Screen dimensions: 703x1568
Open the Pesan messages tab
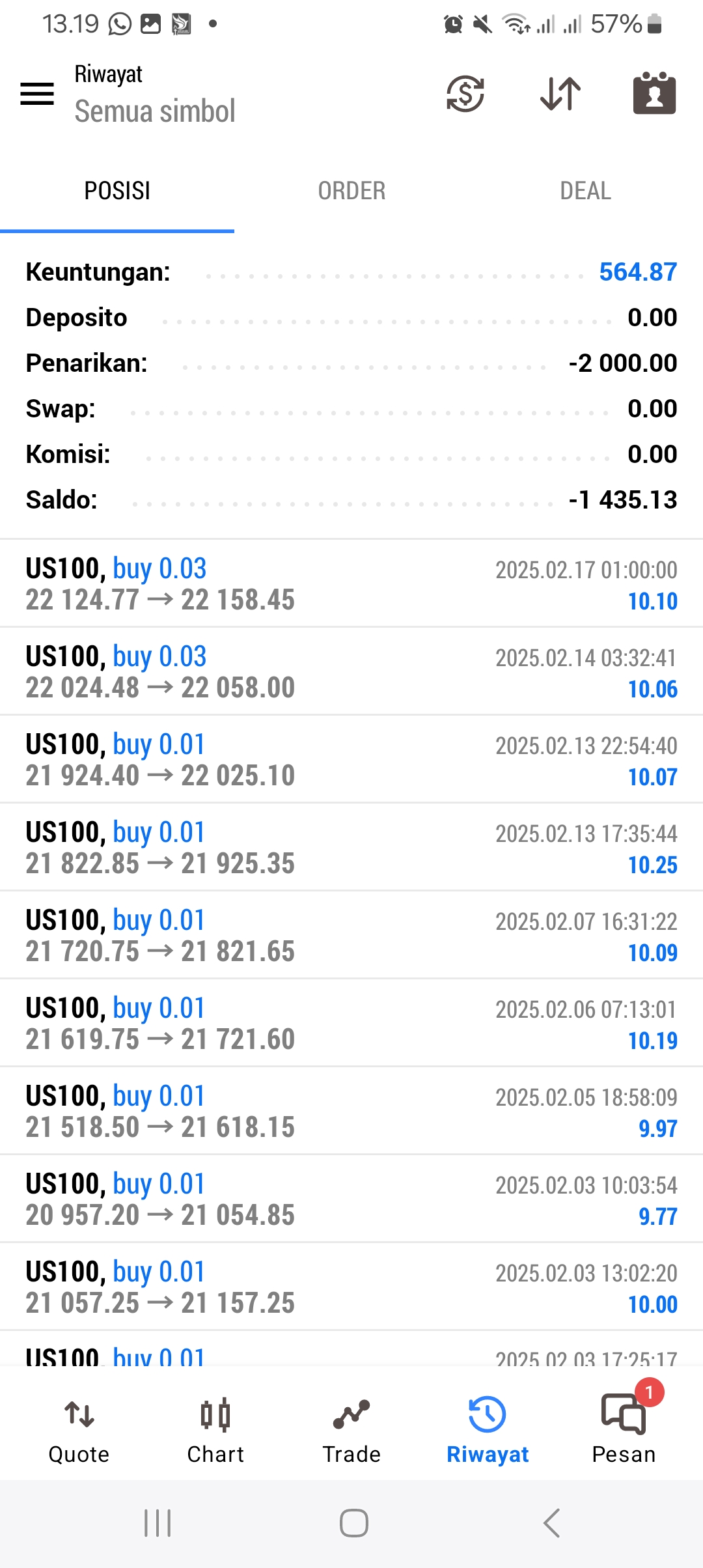[624, 1431]
